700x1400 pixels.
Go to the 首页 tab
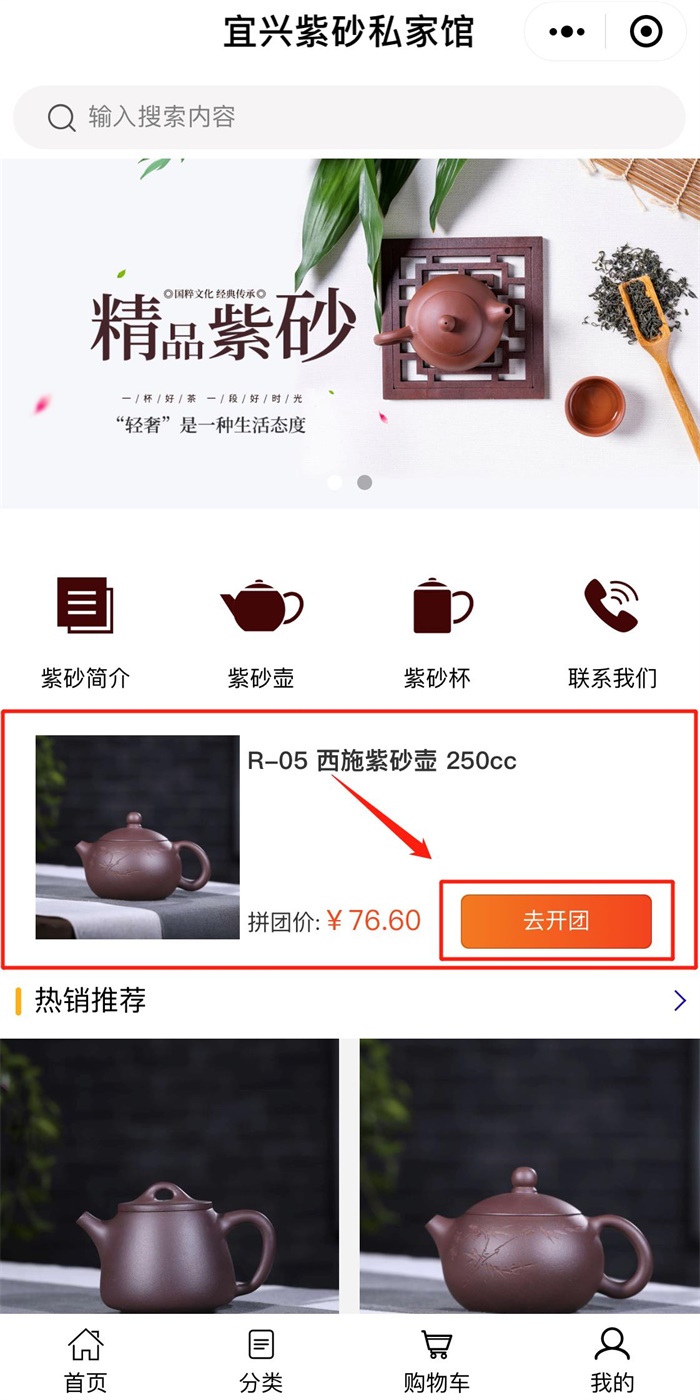click(x=86, y=1360)
